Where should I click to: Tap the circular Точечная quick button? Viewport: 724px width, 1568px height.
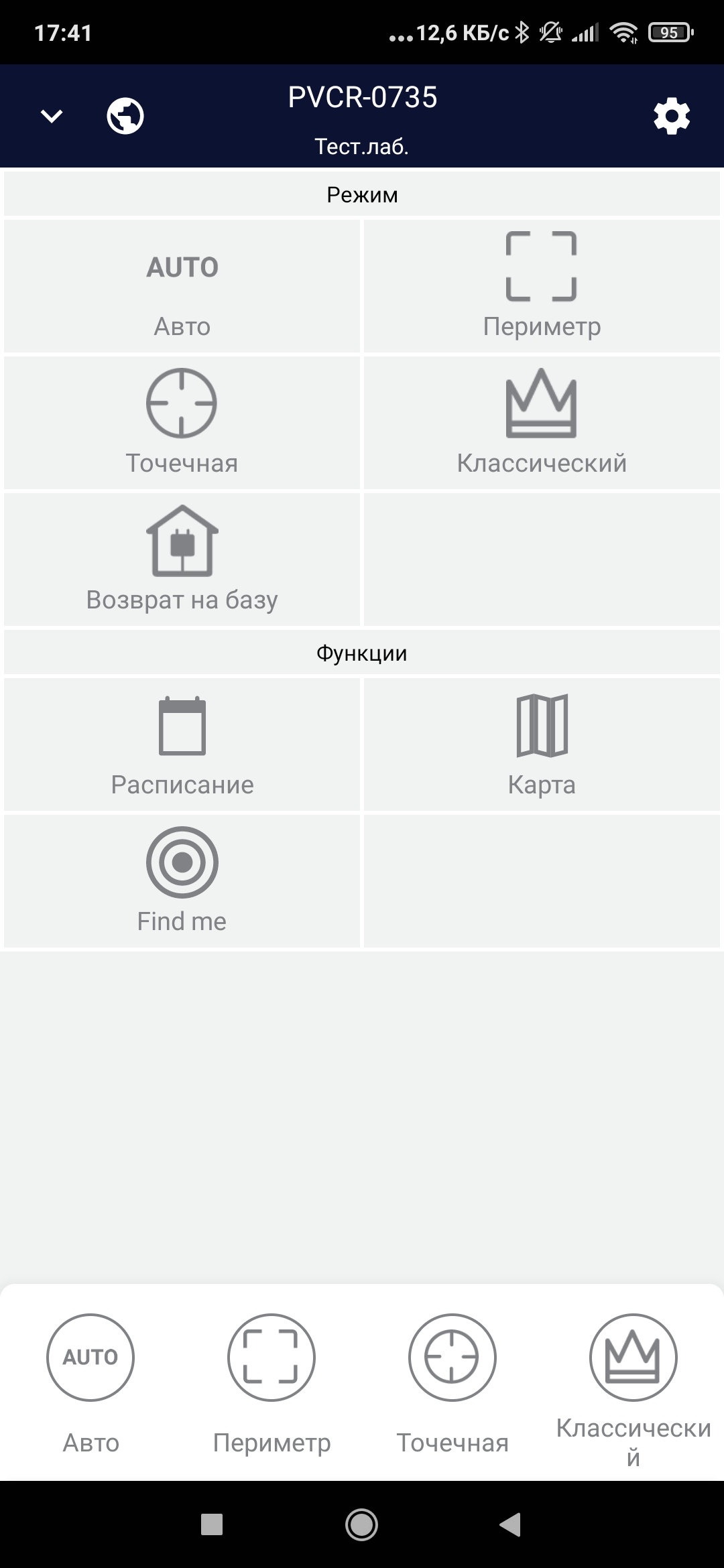[452, 1357]
